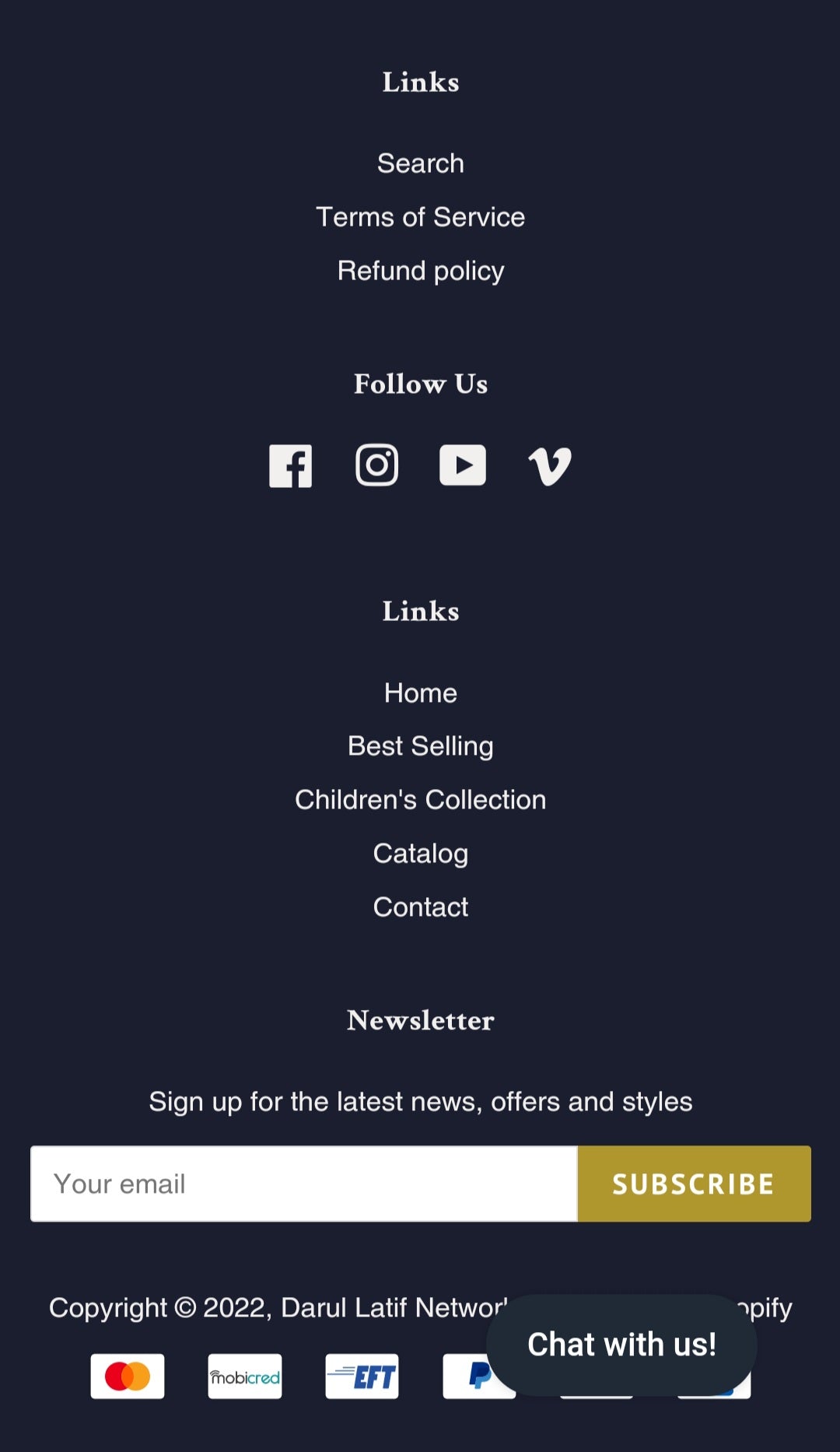Viewport: 840px width, 1452px height.
Task: Open the Best Selling link
Action: [x=420, y=746]
